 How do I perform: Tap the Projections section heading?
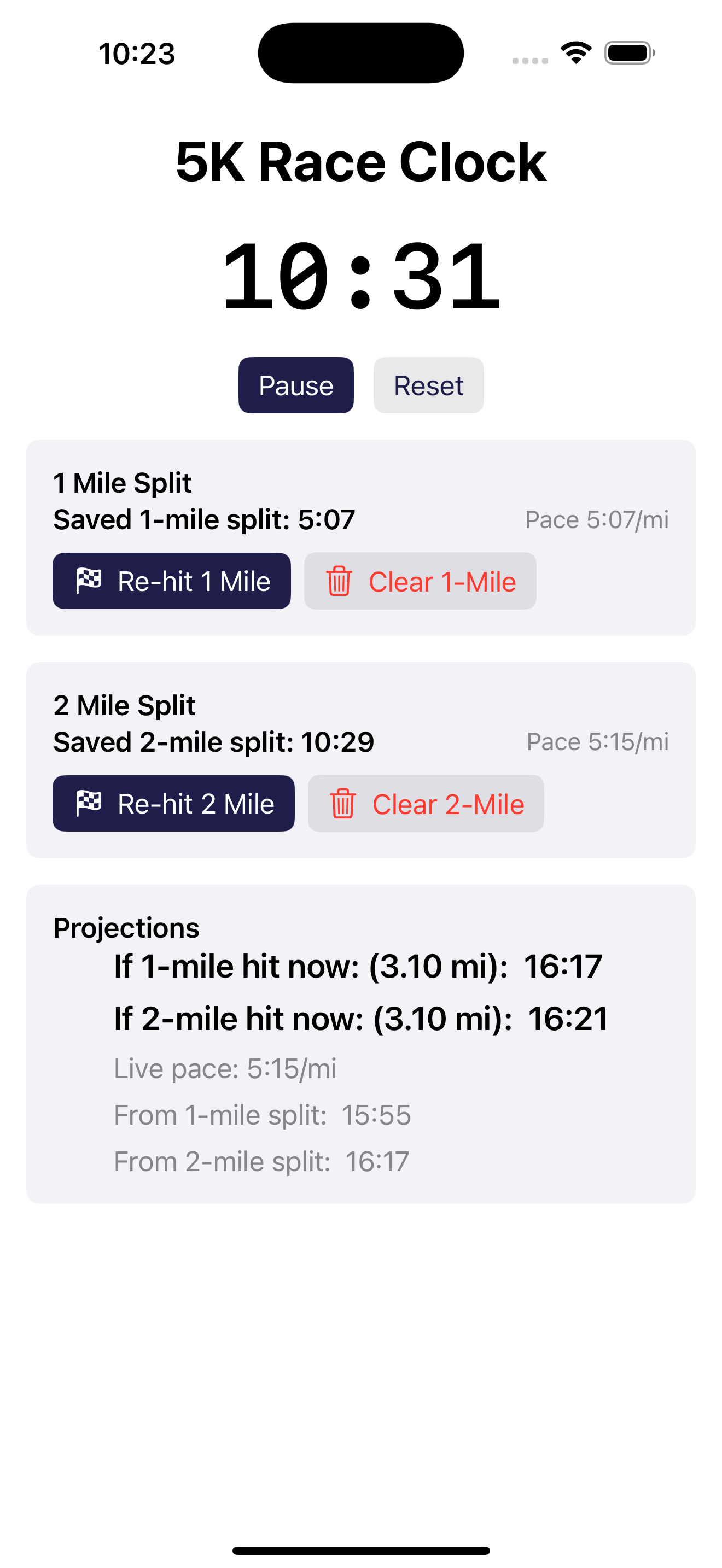coord(126,927)
